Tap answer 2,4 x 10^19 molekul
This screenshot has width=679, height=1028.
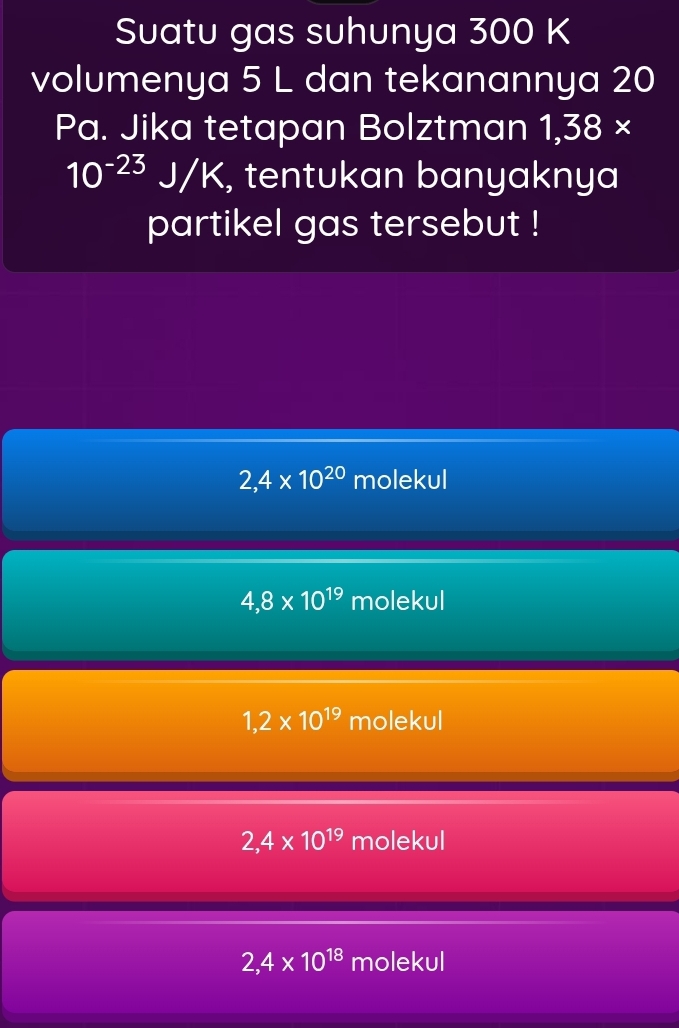coord(340,841)
